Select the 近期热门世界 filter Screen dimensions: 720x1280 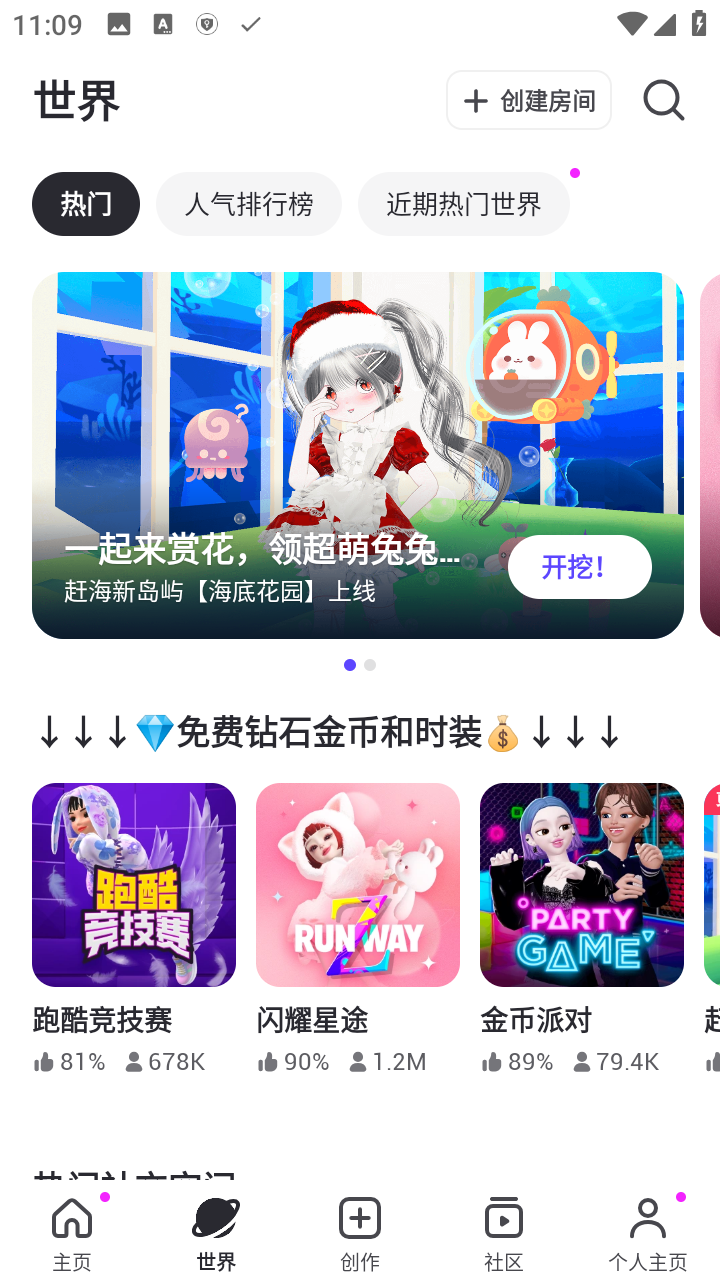coord(463,203)
